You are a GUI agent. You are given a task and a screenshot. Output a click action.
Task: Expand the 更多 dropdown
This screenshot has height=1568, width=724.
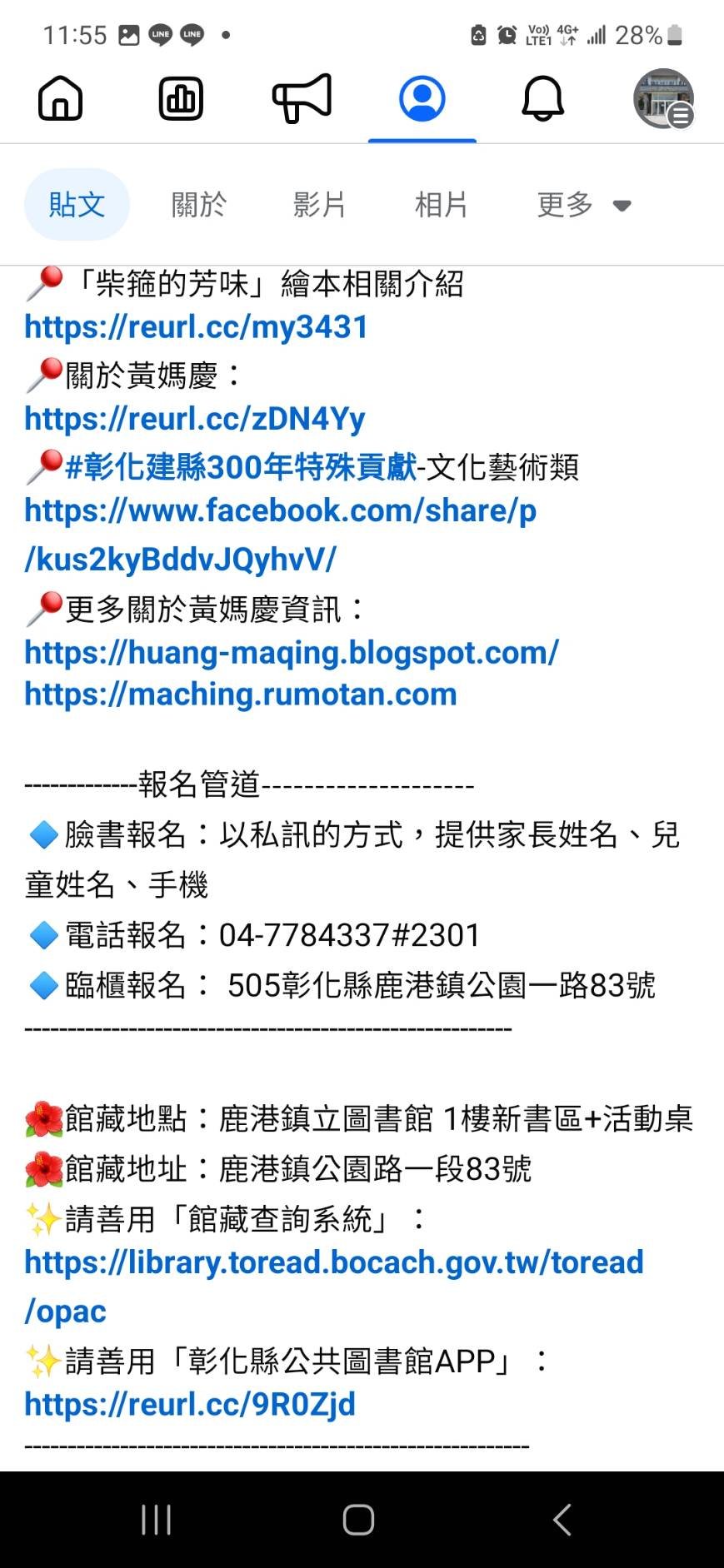pos(583,205)
